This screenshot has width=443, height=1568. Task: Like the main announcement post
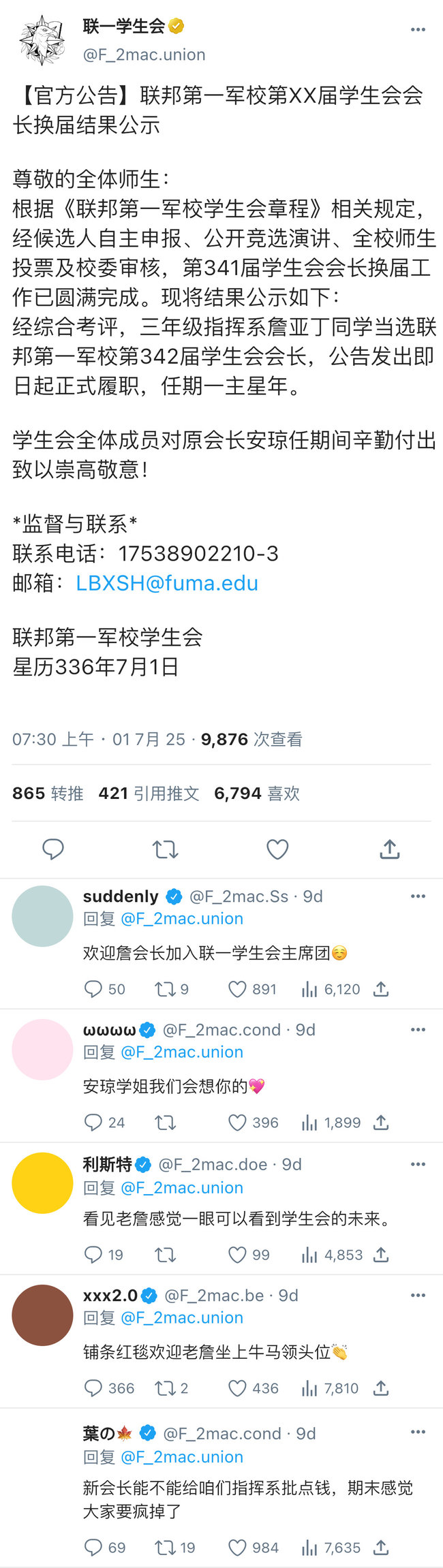click(x=277, y=849)
